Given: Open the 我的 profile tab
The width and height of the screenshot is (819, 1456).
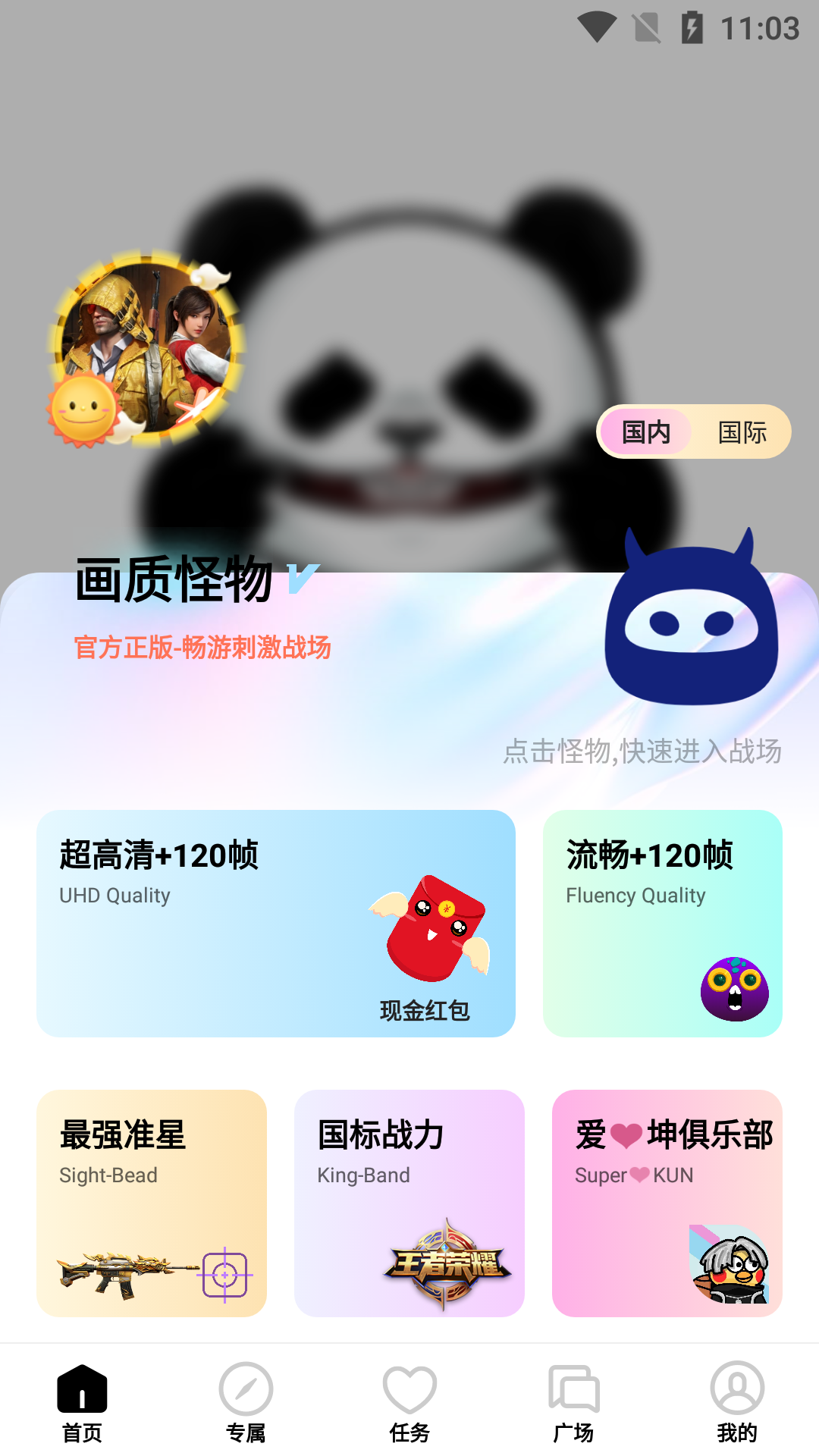Looking at the screenshot, I should (737, 1403).
